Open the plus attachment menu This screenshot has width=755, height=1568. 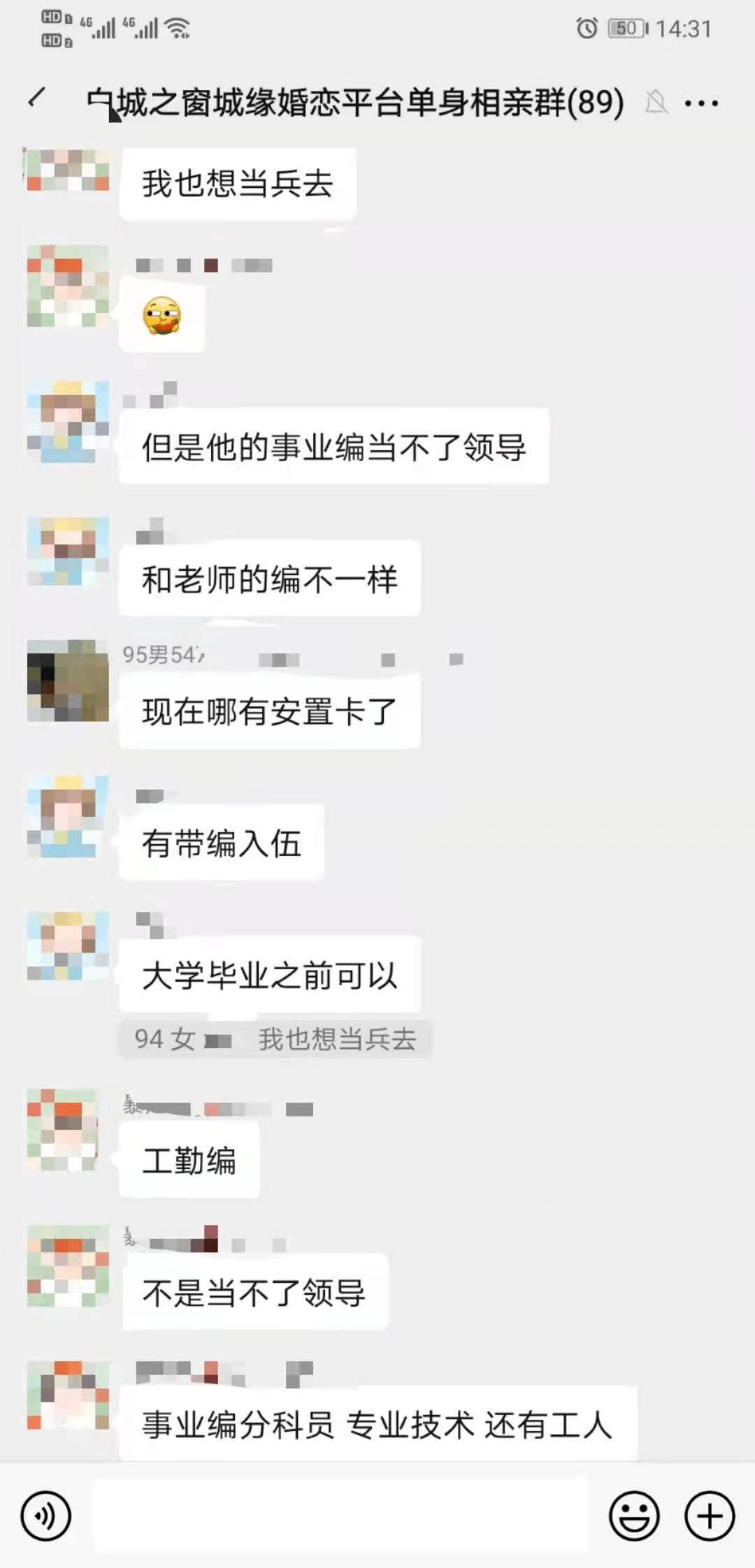[710, 1516]
